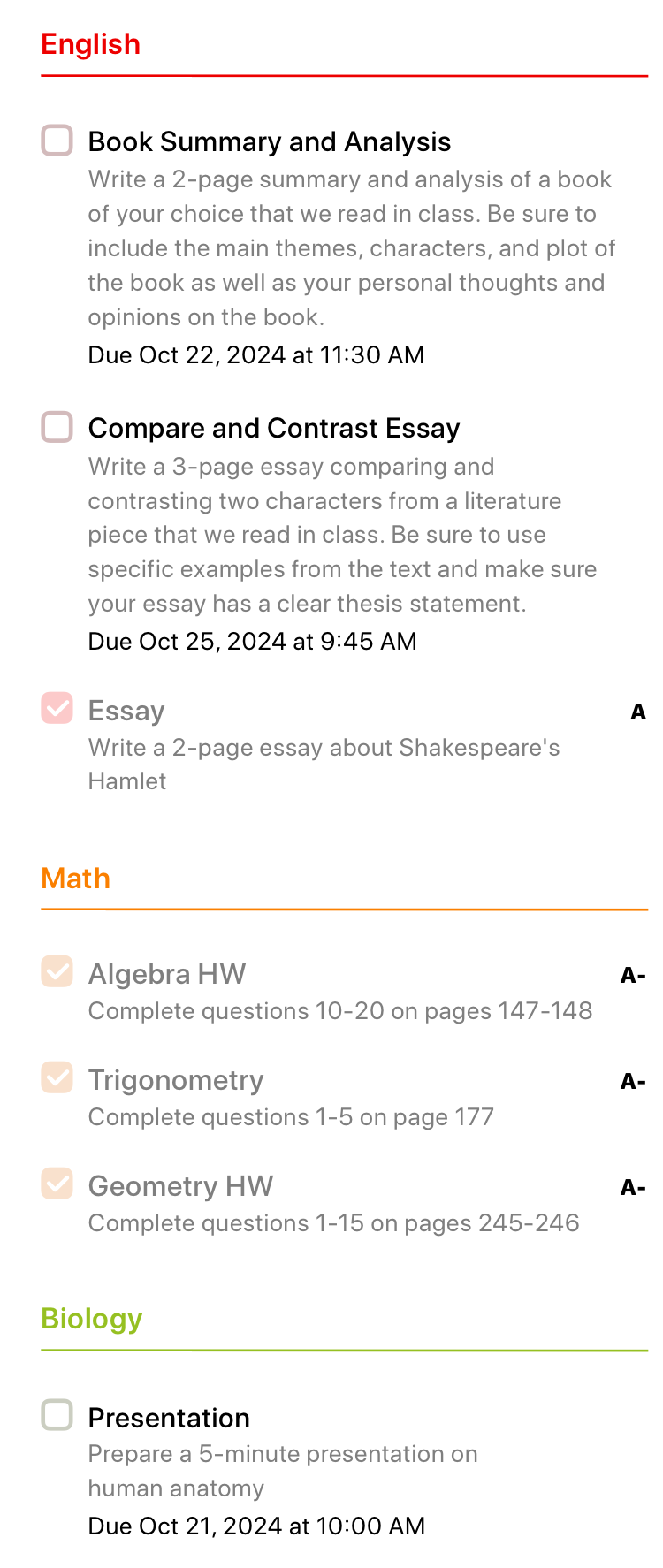The height and width of the screenshot is (1568, 663).
Task: View the A grade on the Essay
Action: [637, 711]
